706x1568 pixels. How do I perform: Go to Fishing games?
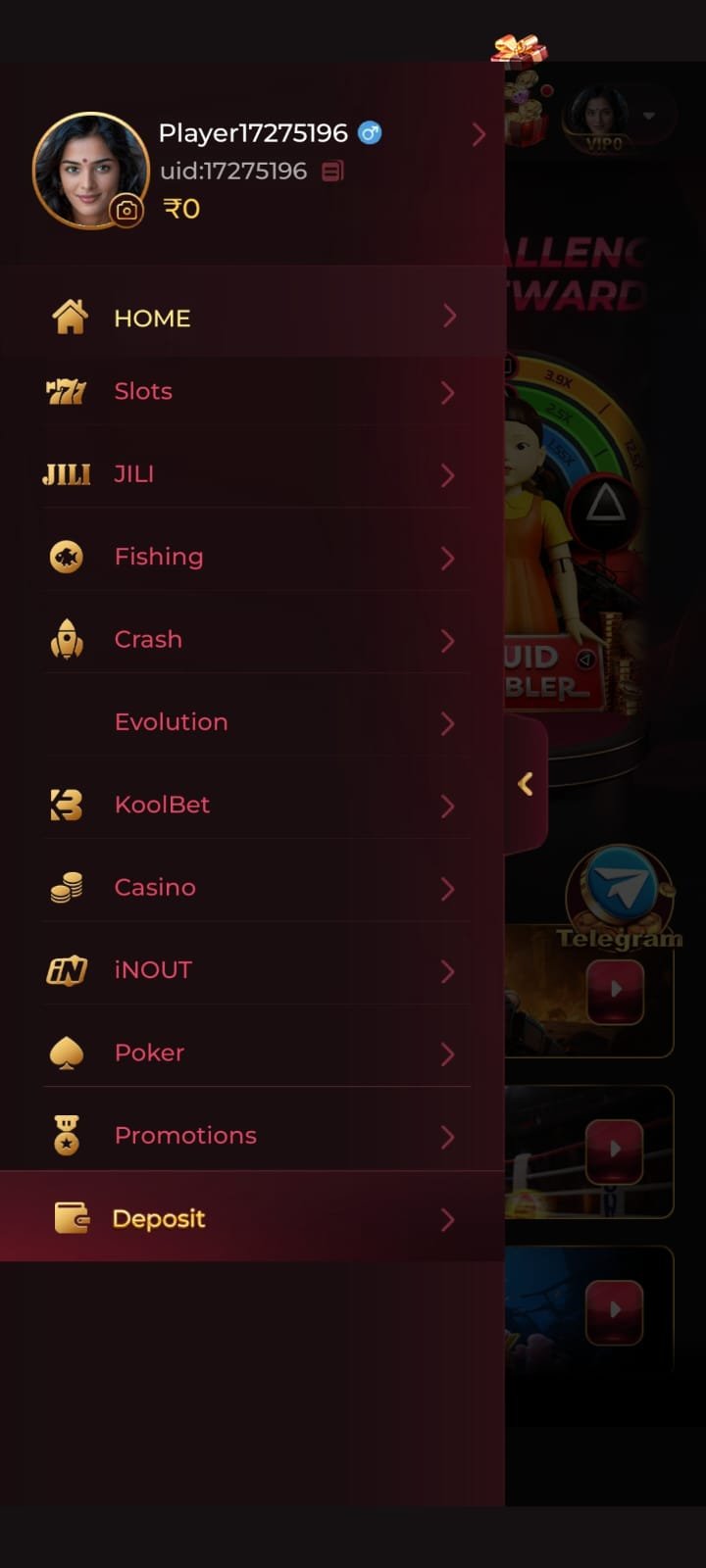[x=251, y=557]
